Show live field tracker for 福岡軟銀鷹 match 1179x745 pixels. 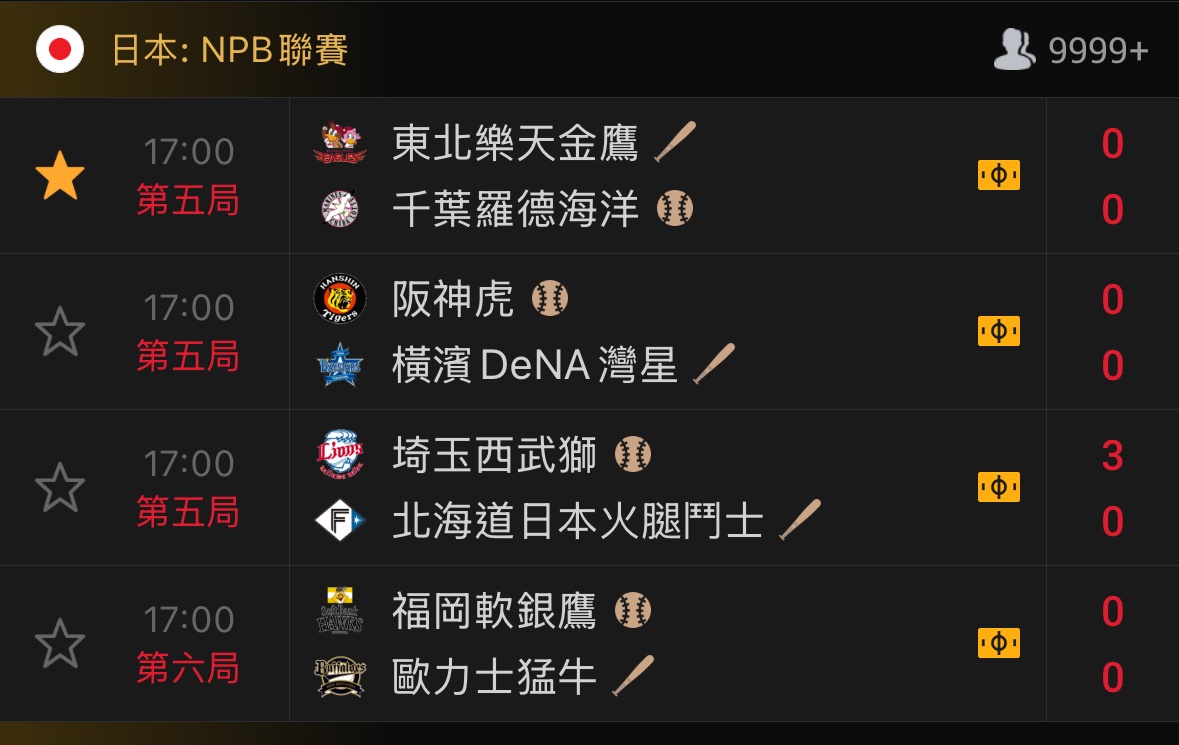click(x=998, y=643)
